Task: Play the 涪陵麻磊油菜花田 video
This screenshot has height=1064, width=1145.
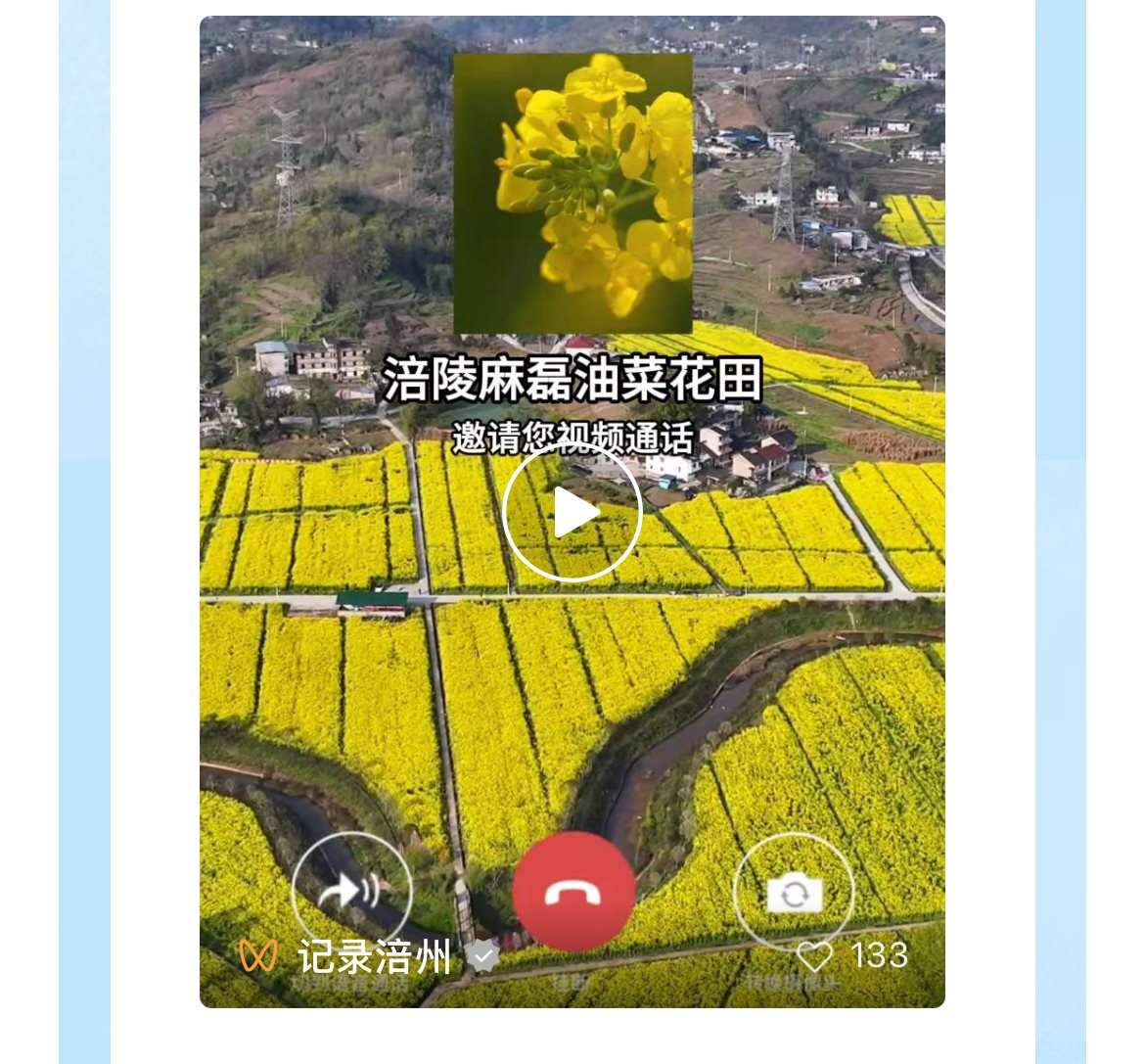Action: (x=572, y=512)
